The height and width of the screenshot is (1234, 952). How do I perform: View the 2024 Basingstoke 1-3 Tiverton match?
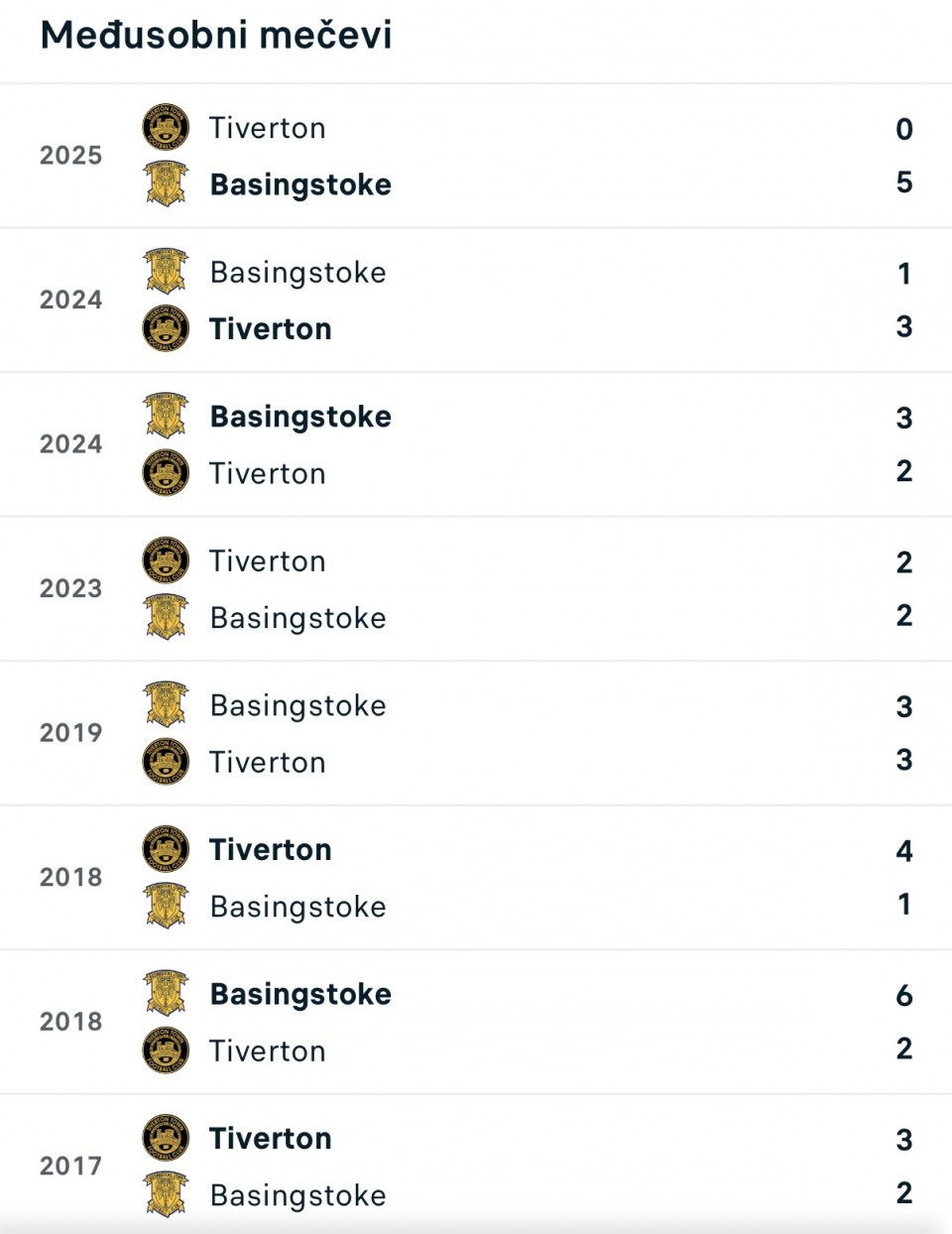pyautogui.click(x=476, y=301)
